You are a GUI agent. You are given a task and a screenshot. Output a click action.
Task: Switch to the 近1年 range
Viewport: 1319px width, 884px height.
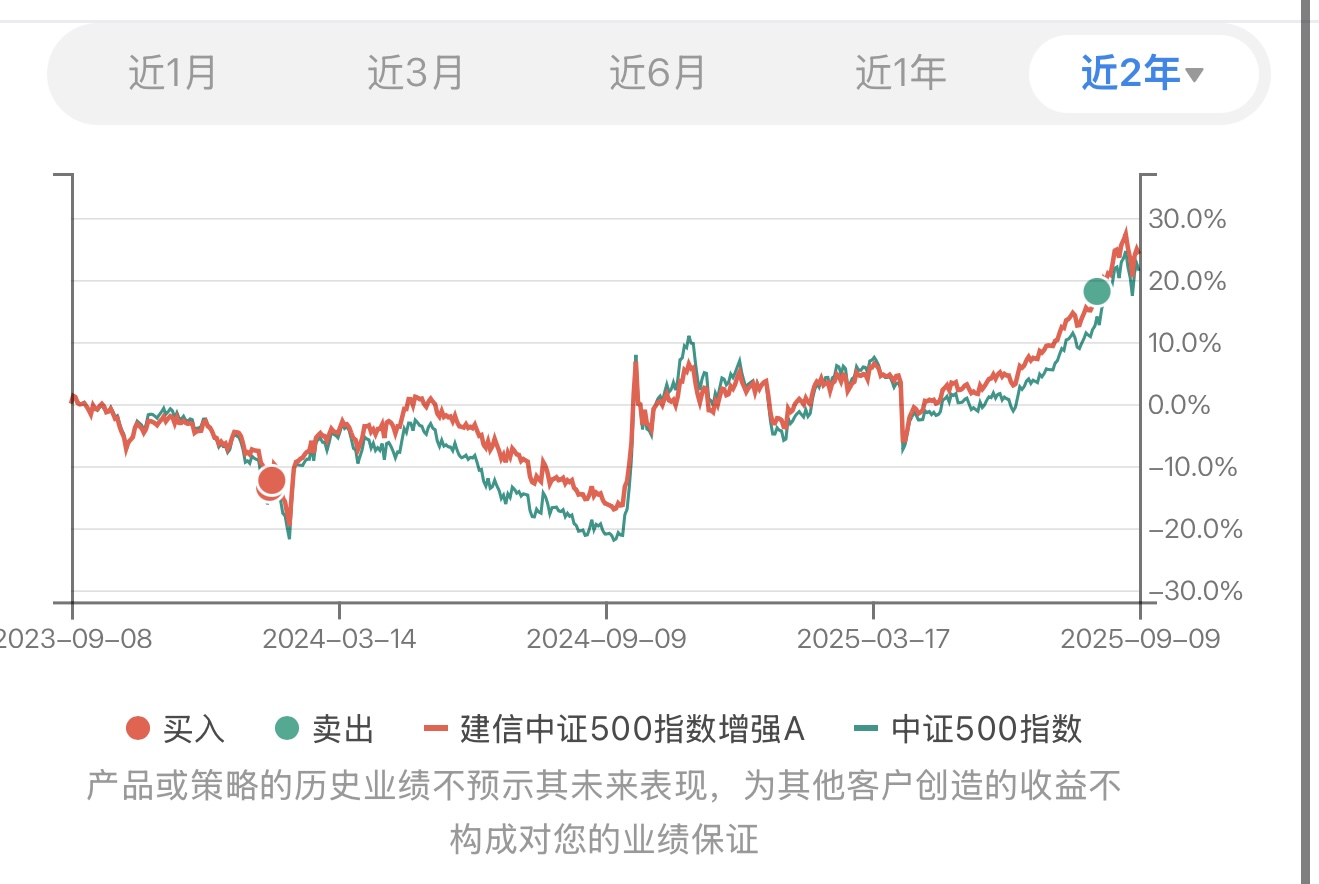(900, 73)
